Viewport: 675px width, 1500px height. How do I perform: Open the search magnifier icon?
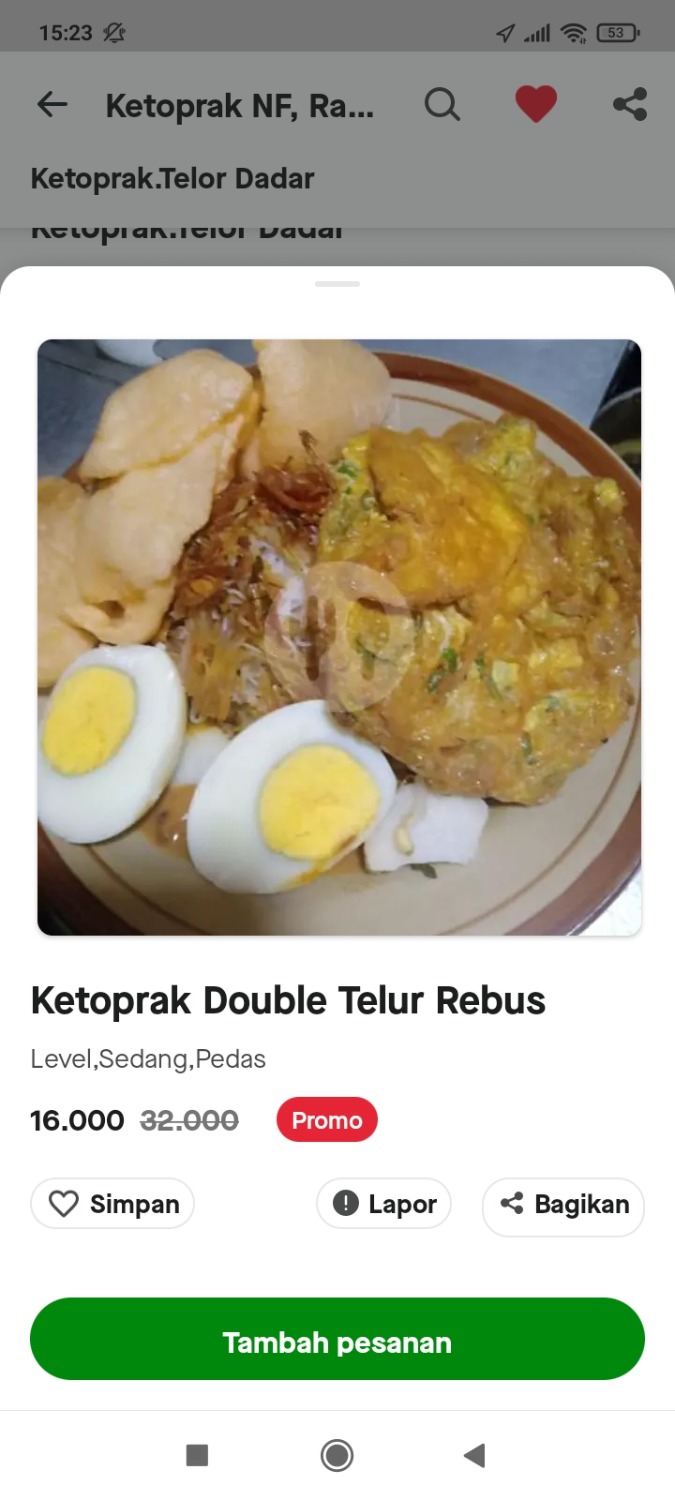tap(442, 105)
